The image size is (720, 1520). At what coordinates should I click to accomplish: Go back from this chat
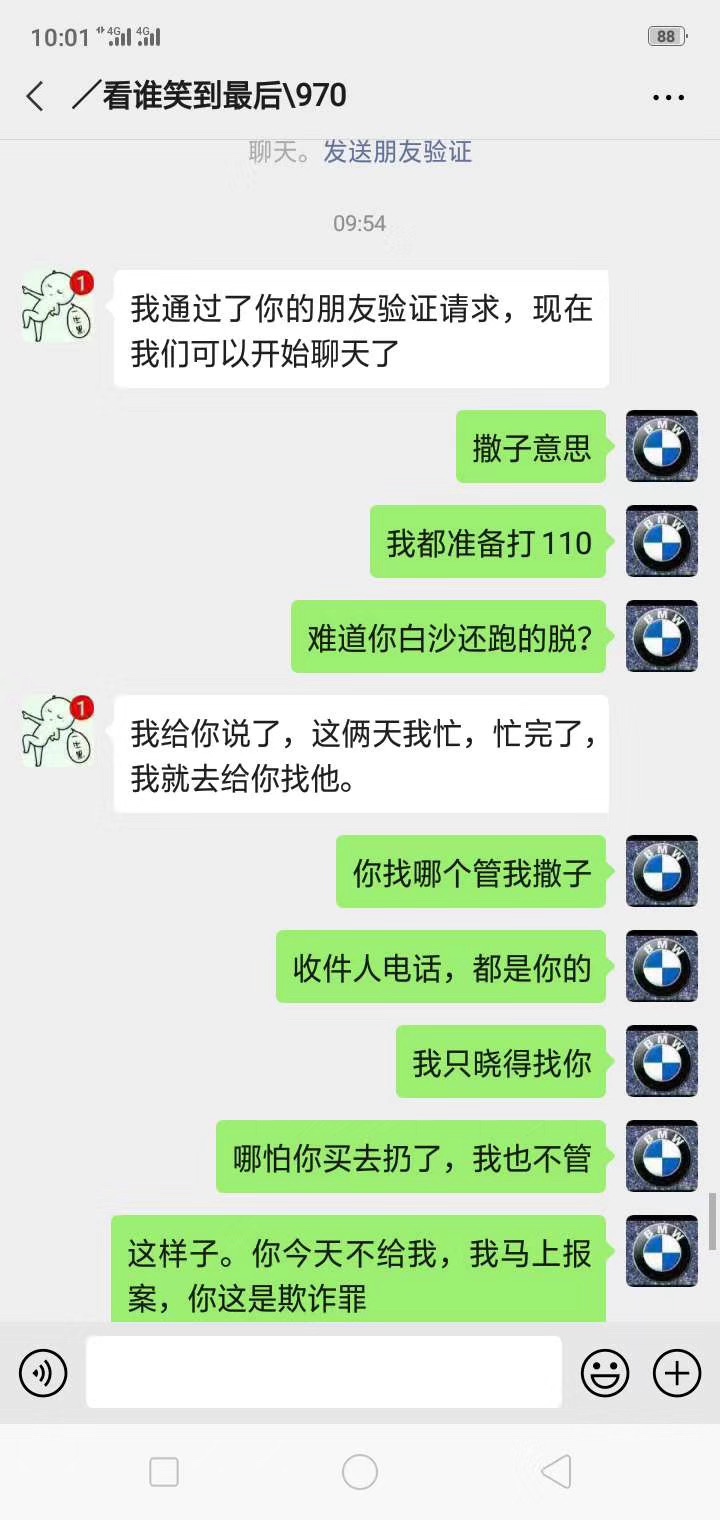(35, 97)
